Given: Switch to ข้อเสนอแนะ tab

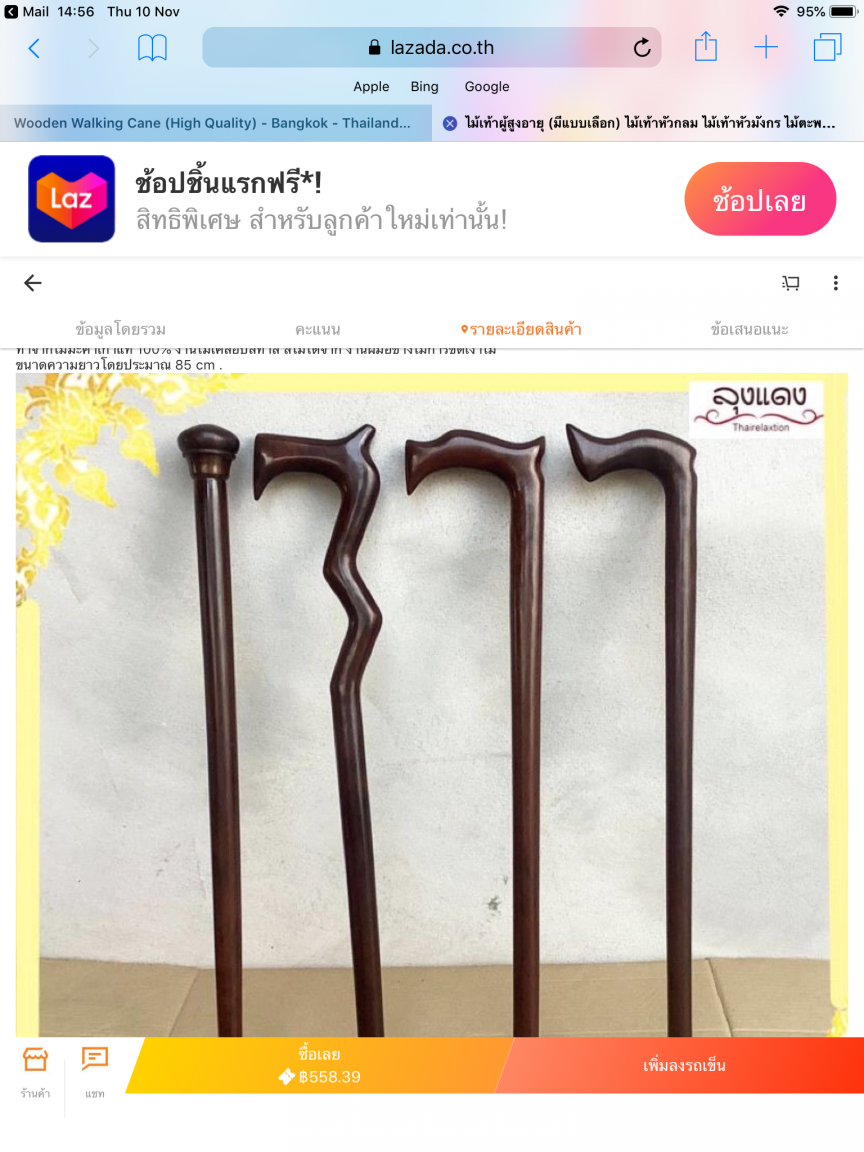Looking at the screenshot, I should pyautogui.click(x=749, y=329).
